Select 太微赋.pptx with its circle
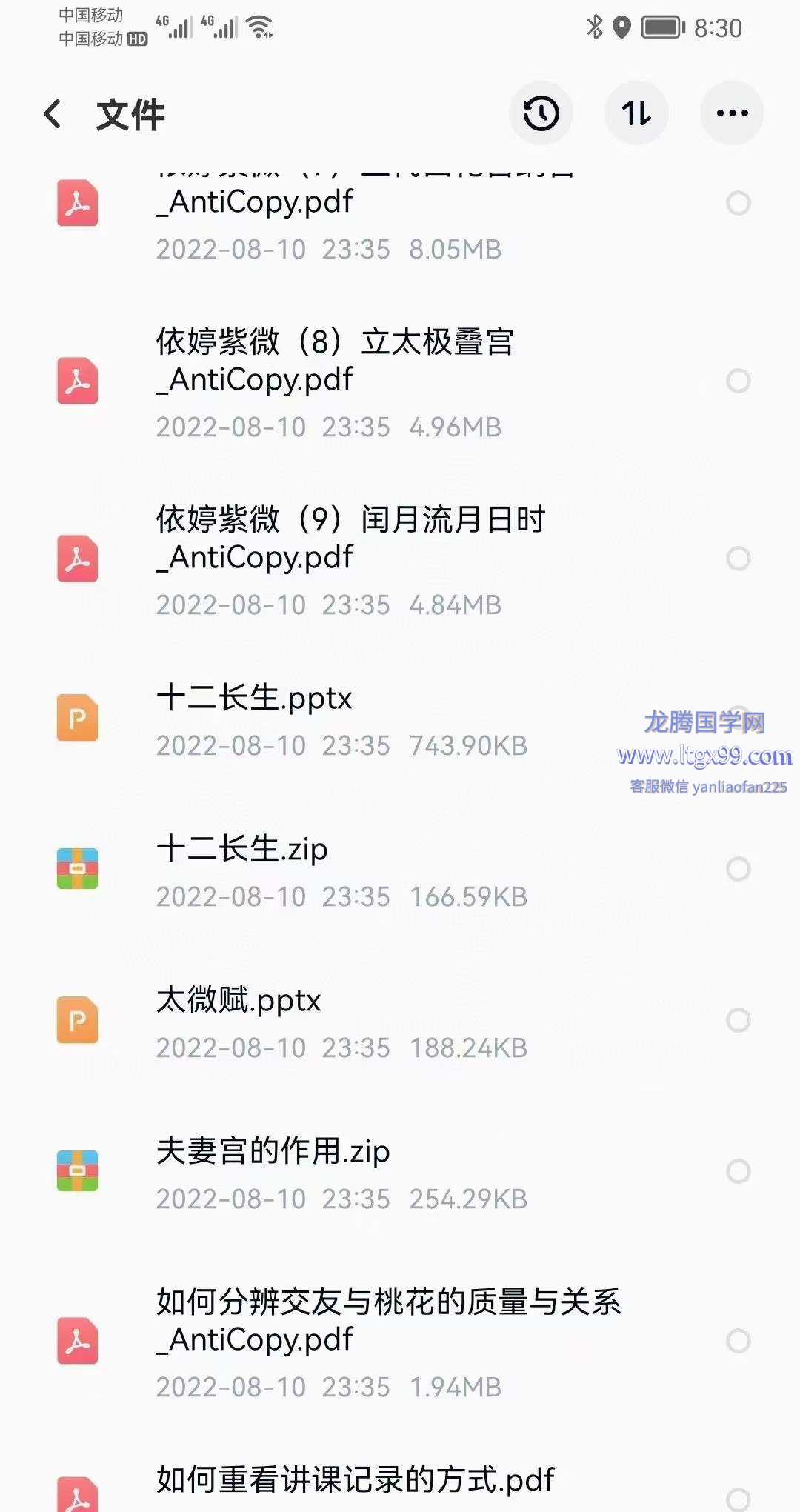The image size is (800, 1512). (738, 1020)
